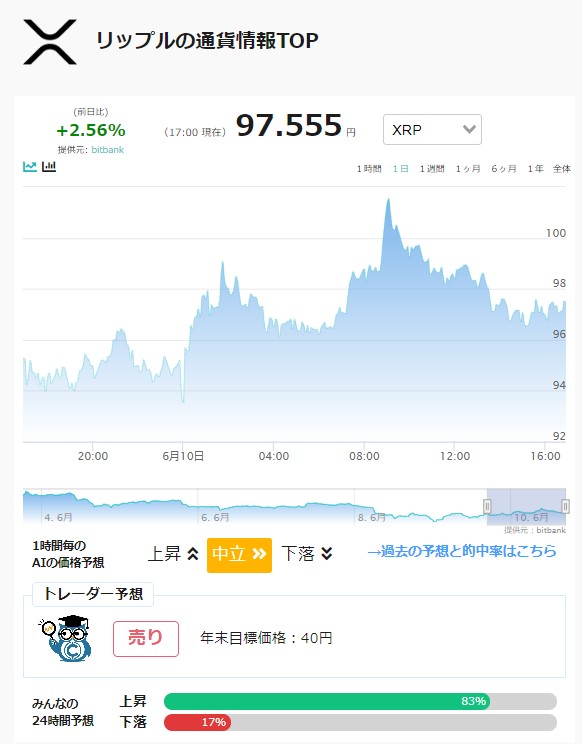
Task: Select the 1週間 time range
Action: (432, 169)
